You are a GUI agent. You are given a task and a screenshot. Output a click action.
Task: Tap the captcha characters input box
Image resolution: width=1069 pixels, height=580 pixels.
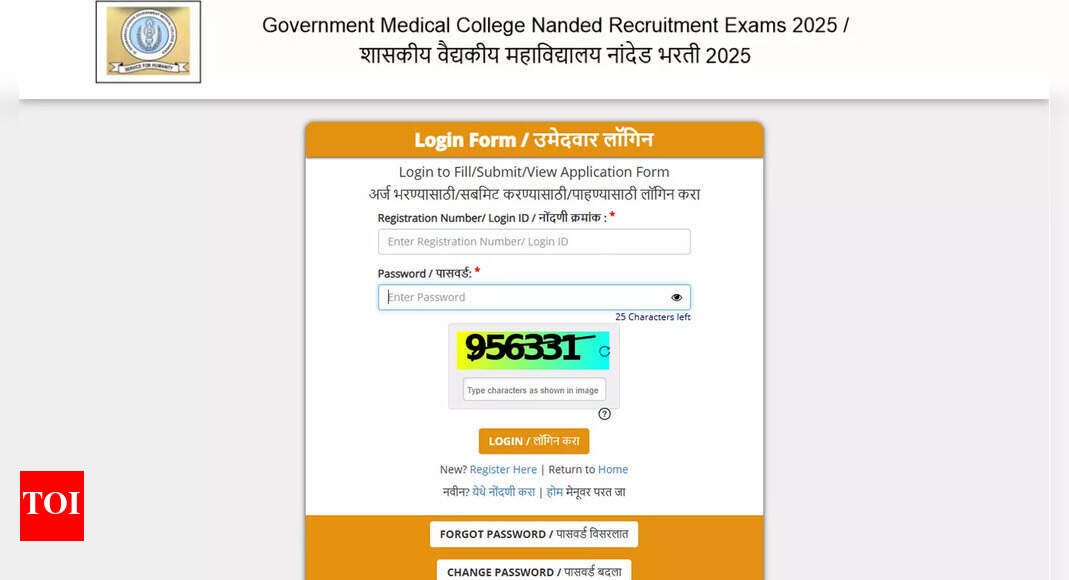pos(533,390)
